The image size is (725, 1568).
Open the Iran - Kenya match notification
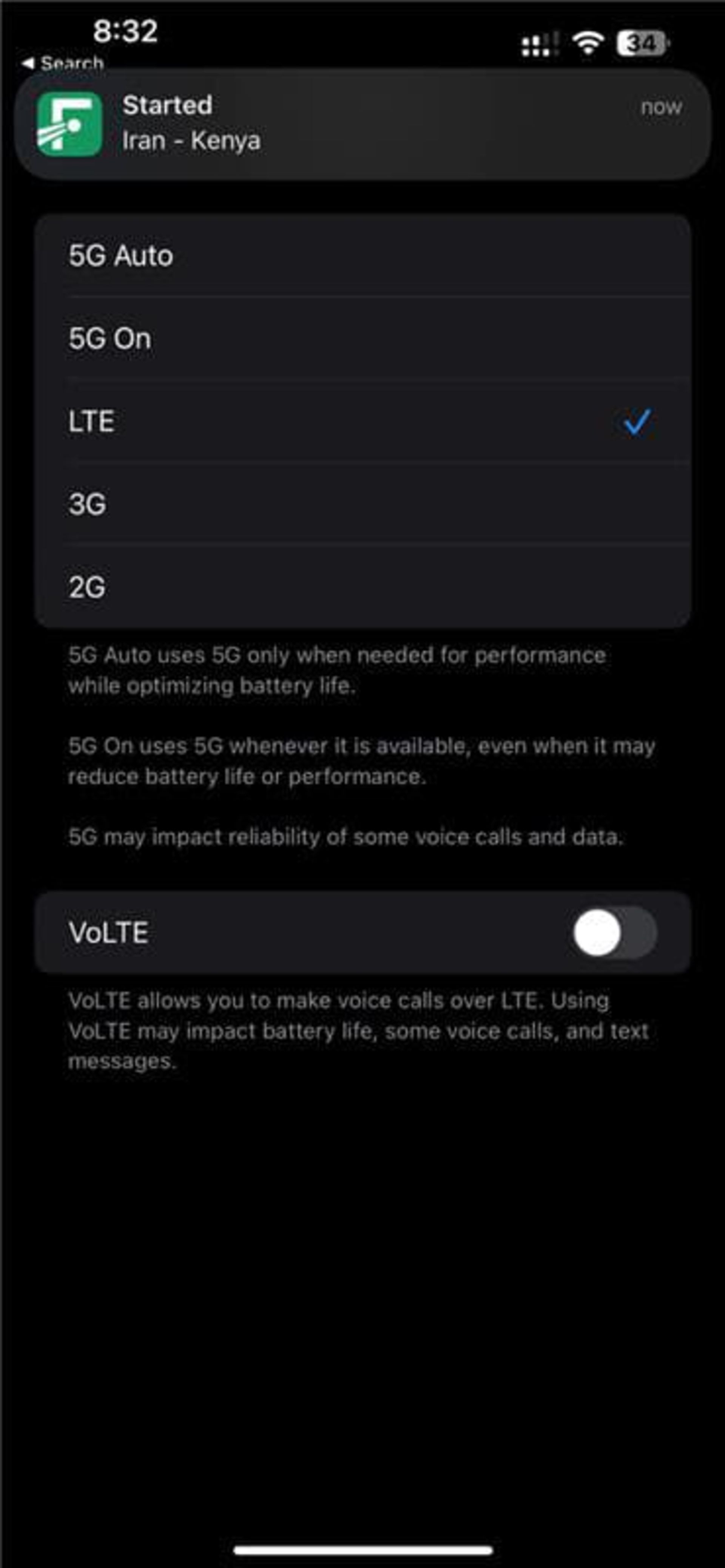coord(362,124)
